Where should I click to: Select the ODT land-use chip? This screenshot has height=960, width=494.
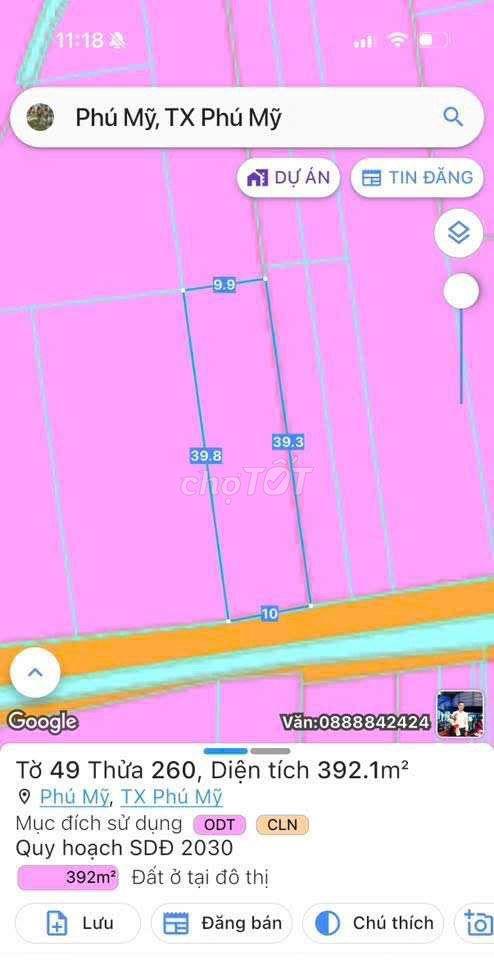coord(220,825)
